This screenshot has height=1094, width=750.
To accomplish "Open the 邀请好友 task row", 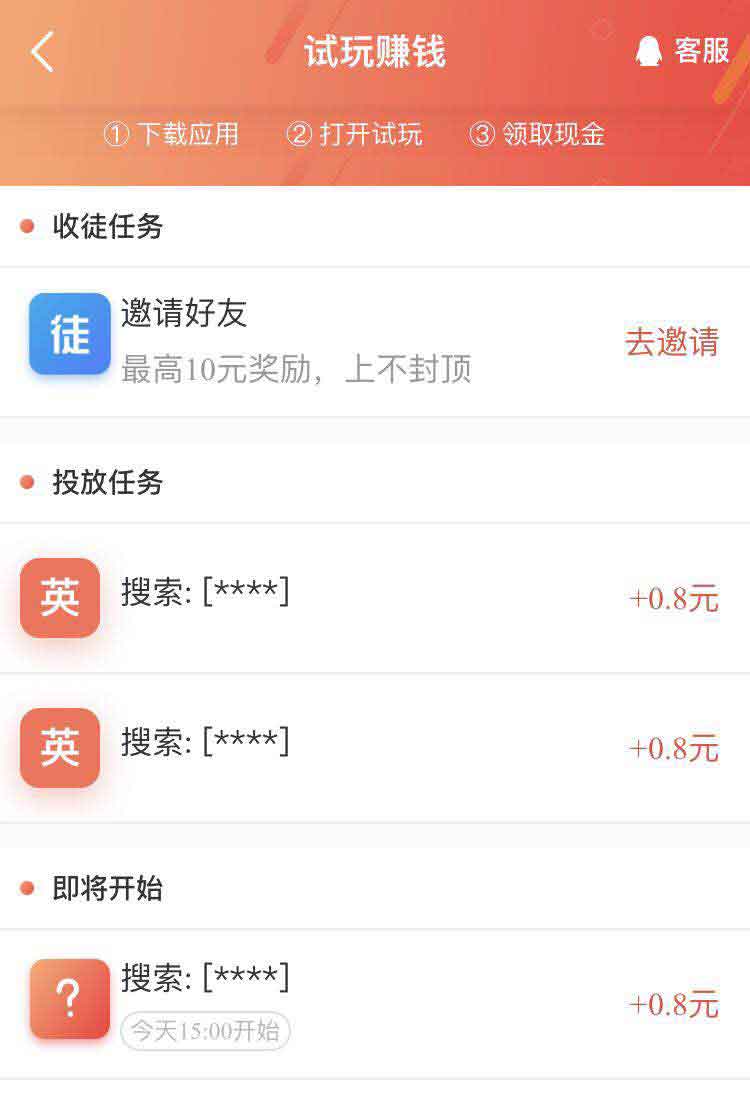I will pos(300,341).
